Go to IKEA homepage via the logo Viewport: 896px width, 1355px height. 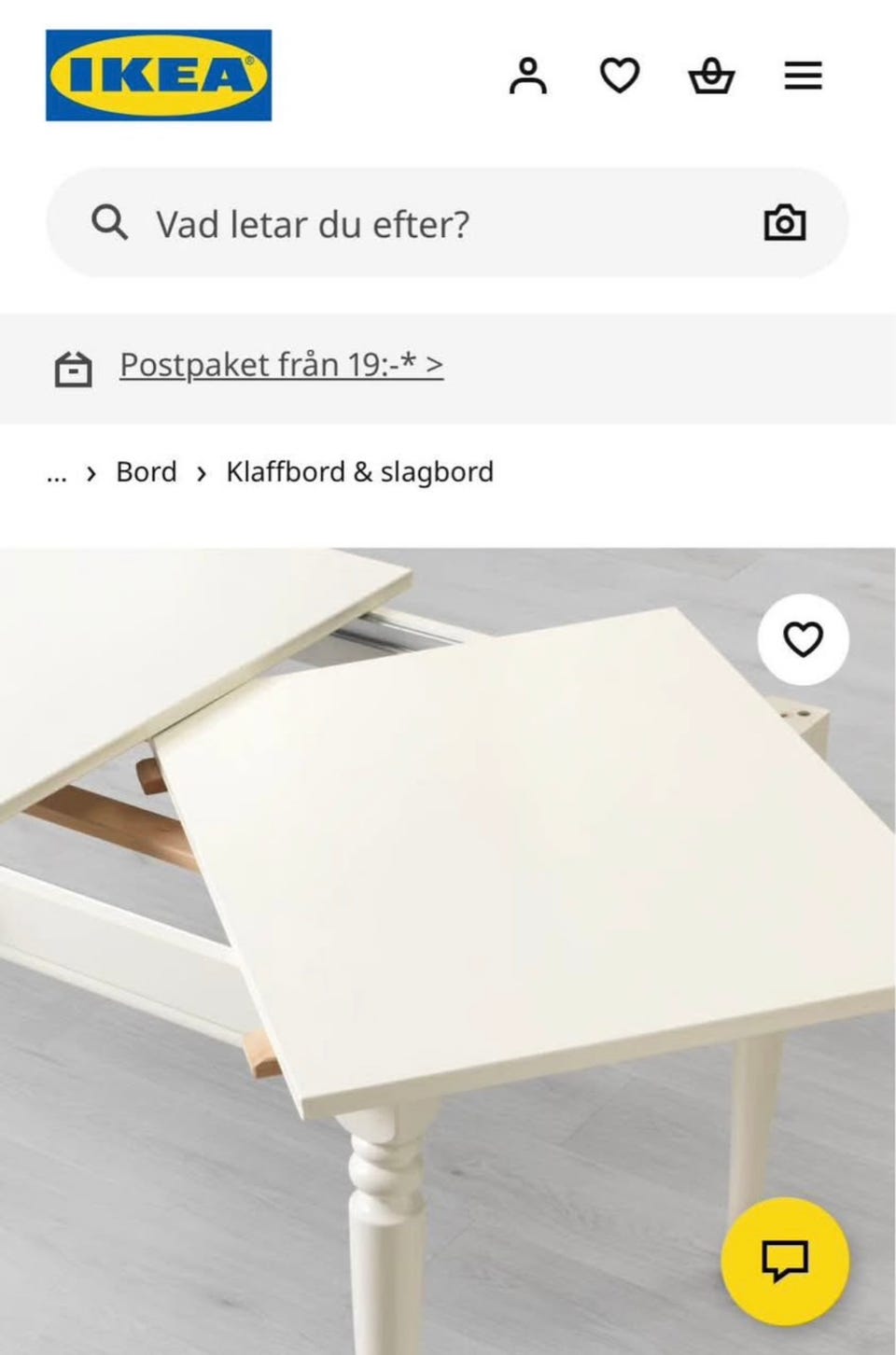pyautogui.click(x=156, y=75)
